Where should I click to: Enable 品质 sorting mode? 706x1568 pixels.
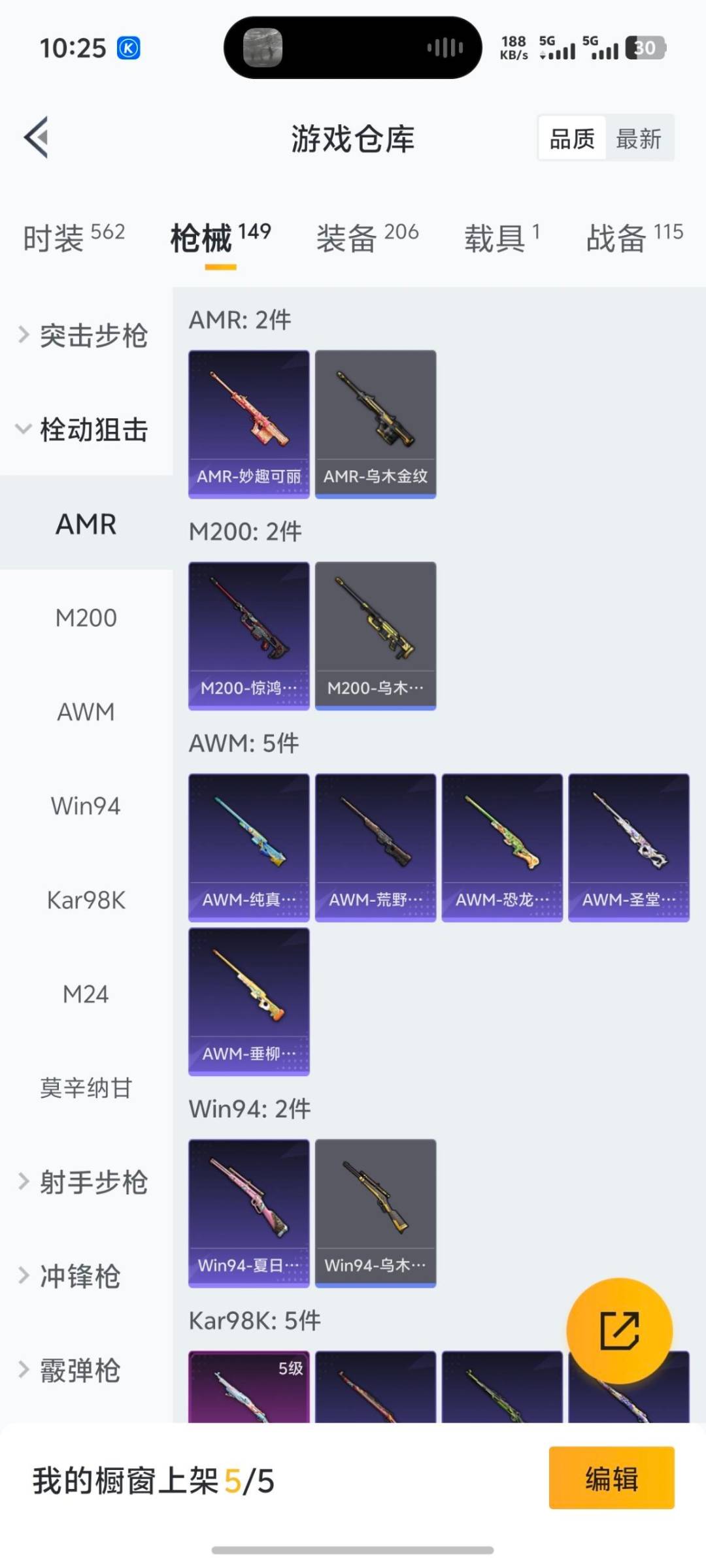click(571, 139)
